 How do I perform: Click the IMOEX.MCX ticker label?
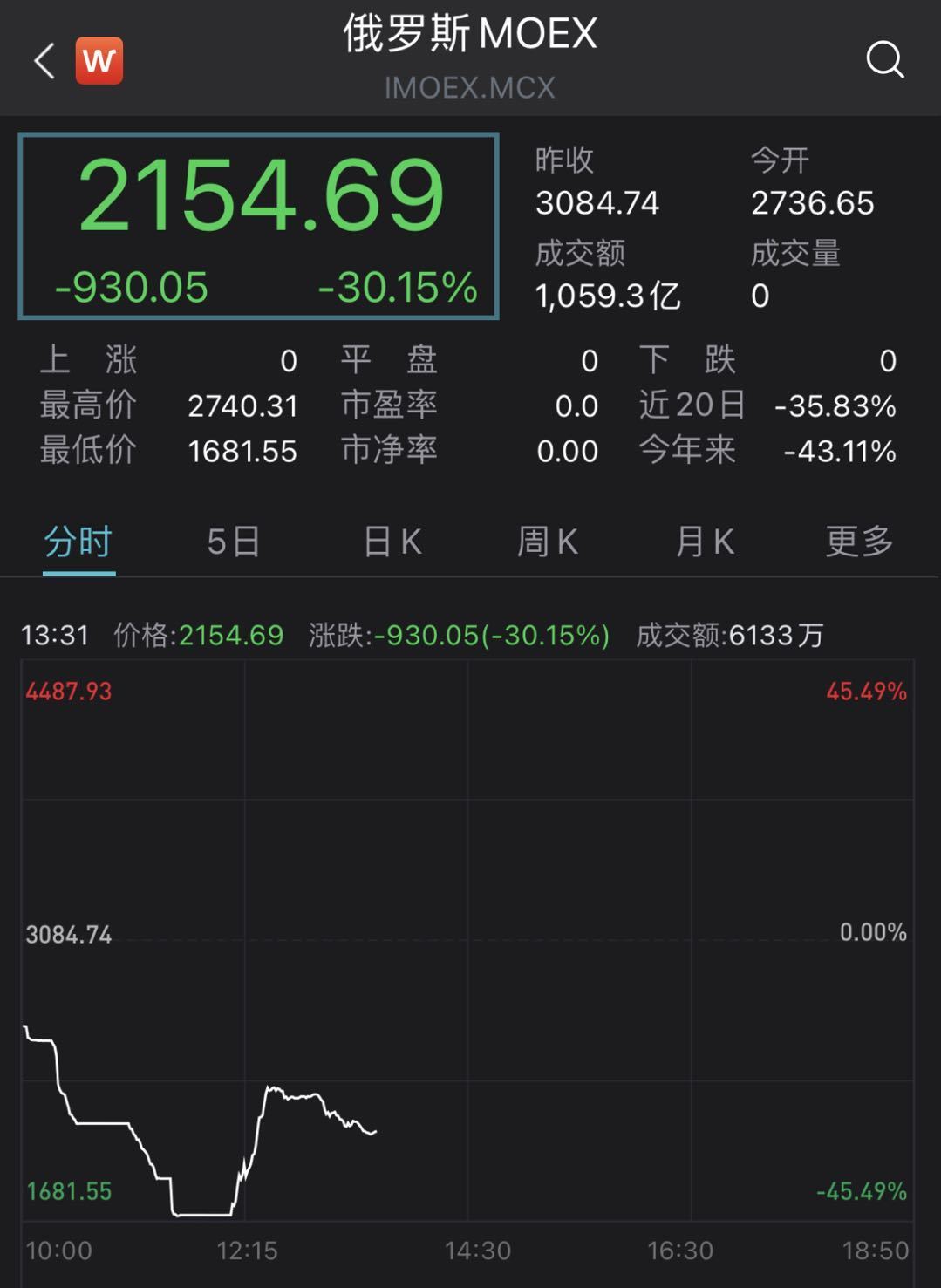[469, 87]
